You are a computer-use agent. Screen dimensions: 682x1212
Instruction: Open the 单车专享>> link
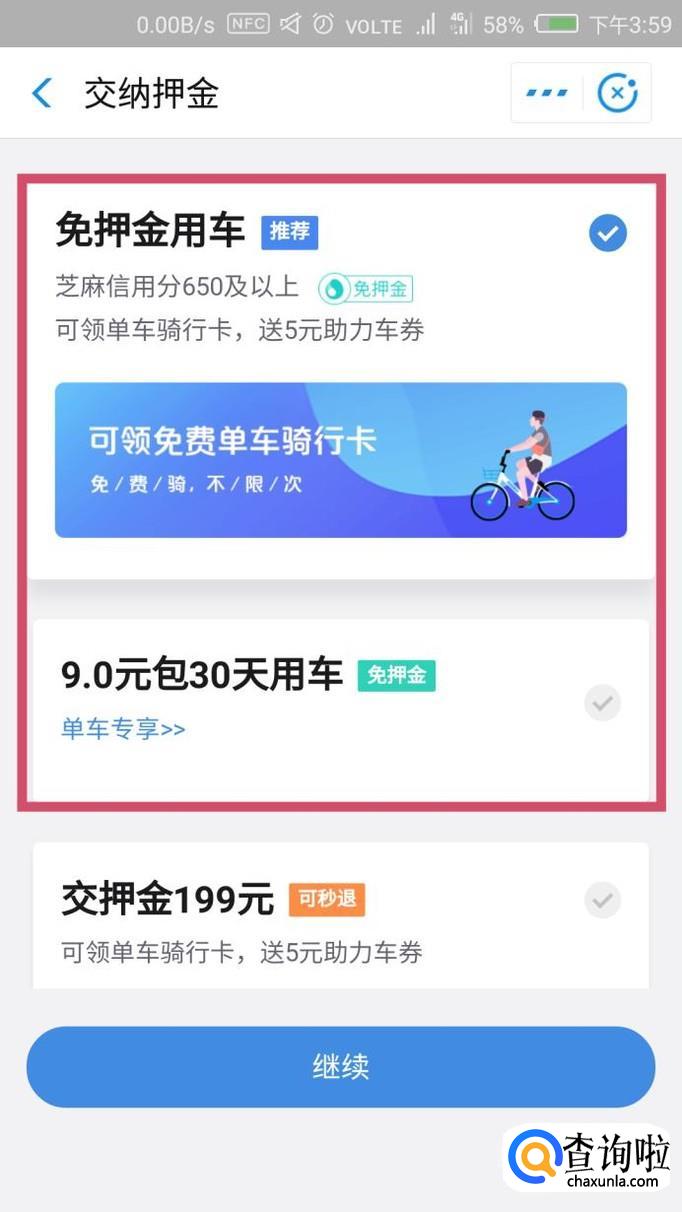tap(123, 729)
